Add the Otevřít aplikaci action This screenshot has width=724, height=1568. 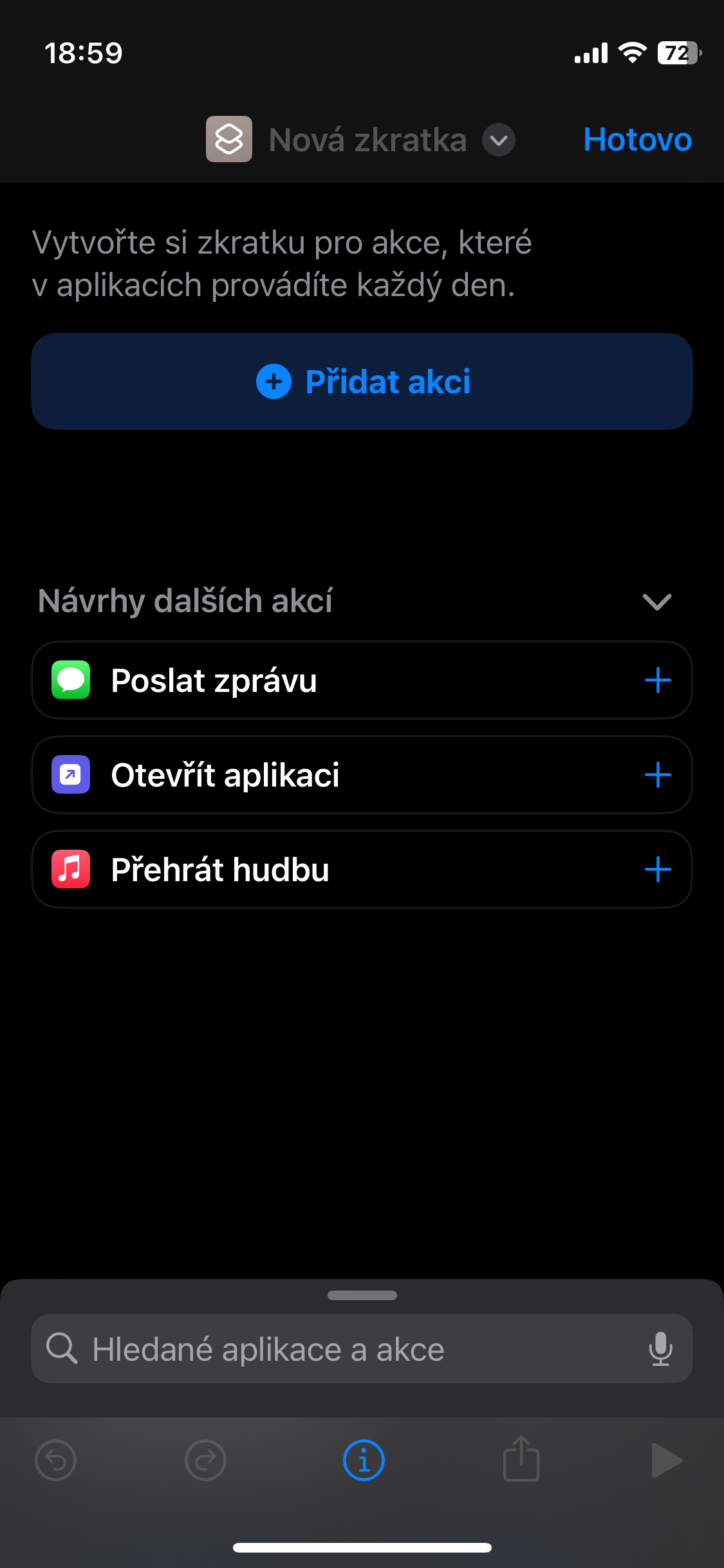657,775
